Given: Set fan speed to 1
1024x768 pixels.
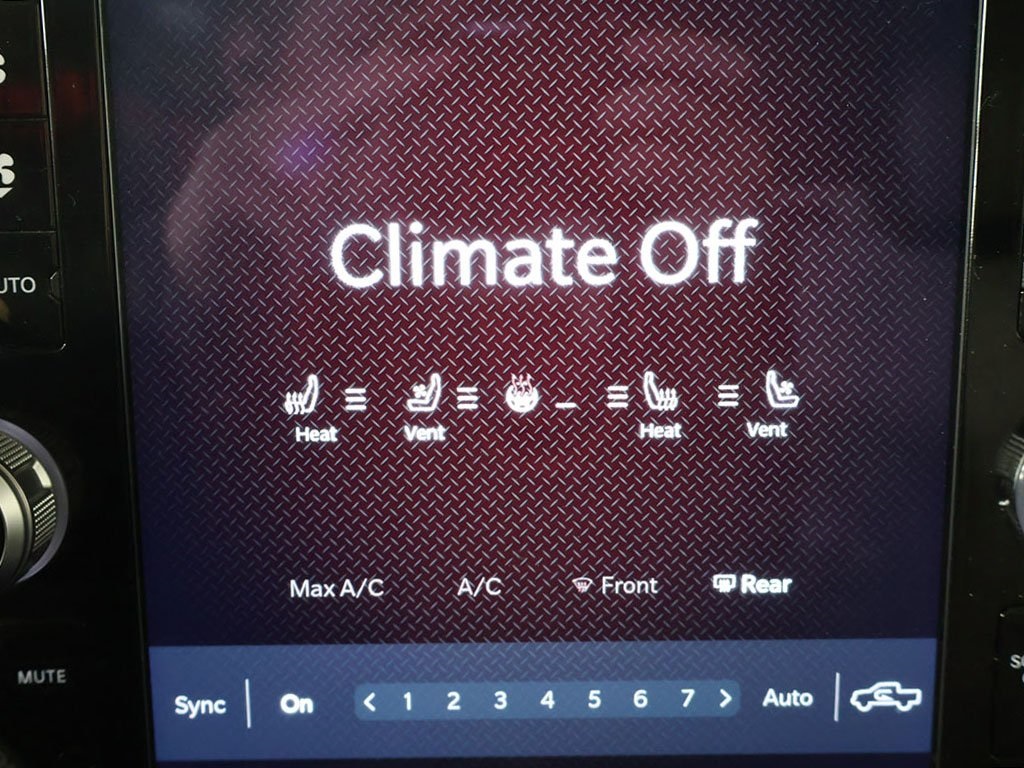Looking at the screenshot, I should point(407,701).
